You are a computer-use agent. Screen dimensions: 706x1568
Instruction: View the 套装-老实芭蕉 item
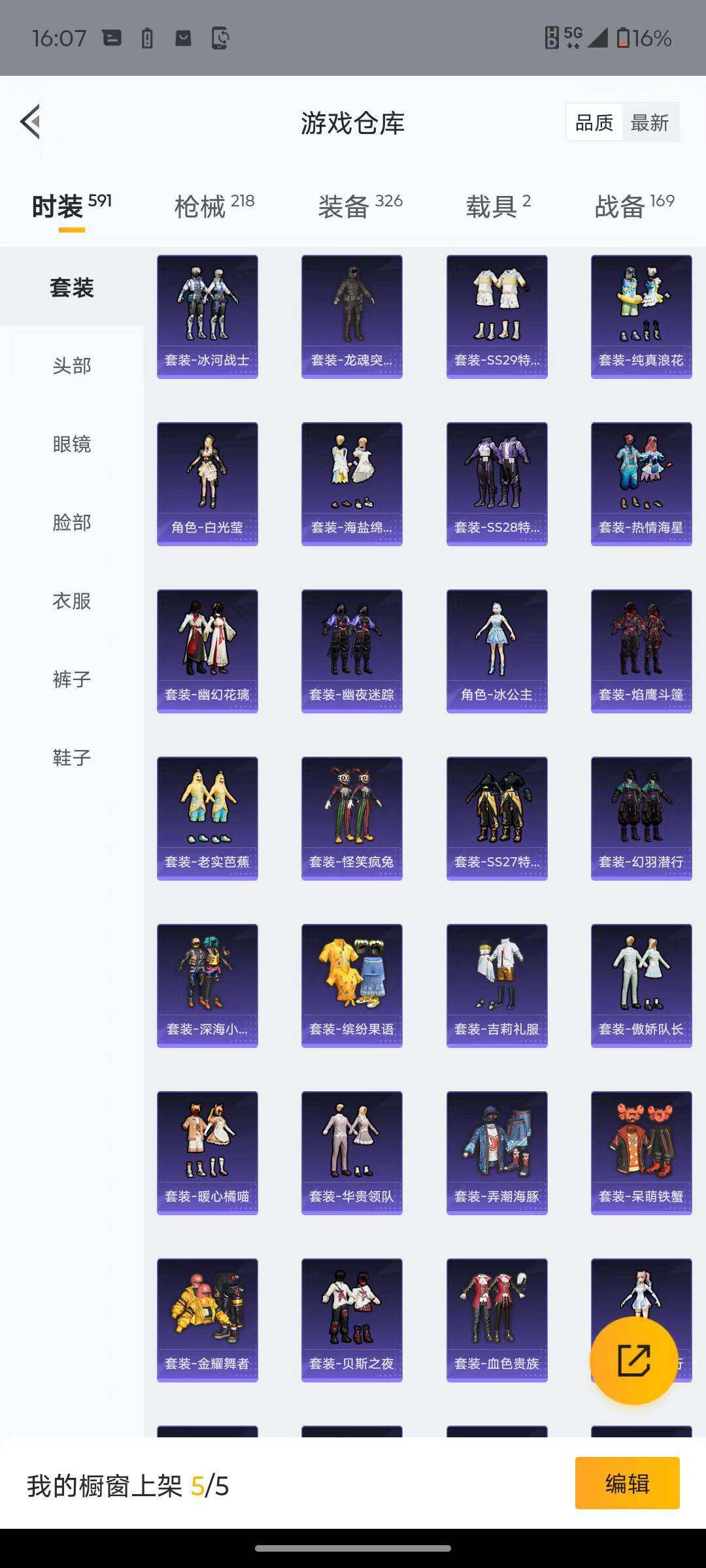pyautogui.click(x=207, y=818)
